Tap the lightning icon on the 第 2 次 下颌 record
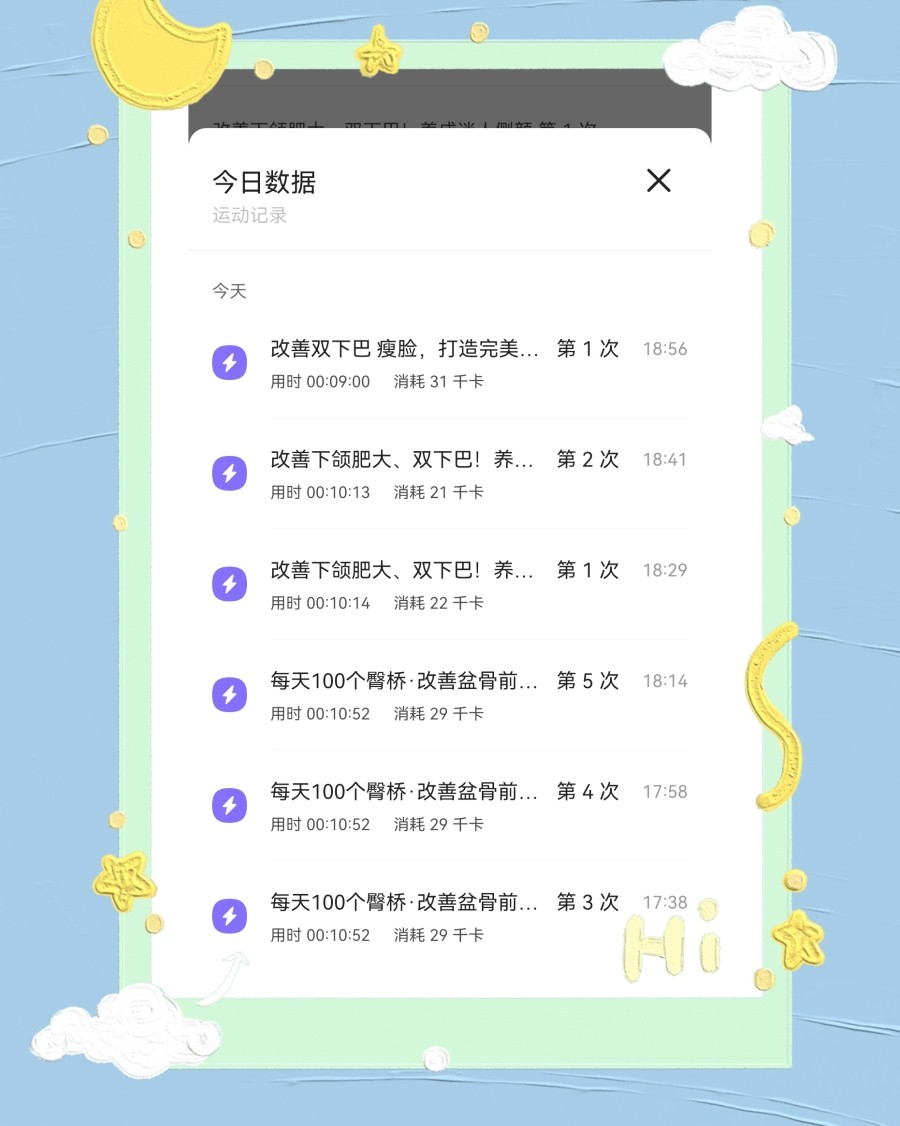The image size is (900, 1126). click(x=229, y=473)
